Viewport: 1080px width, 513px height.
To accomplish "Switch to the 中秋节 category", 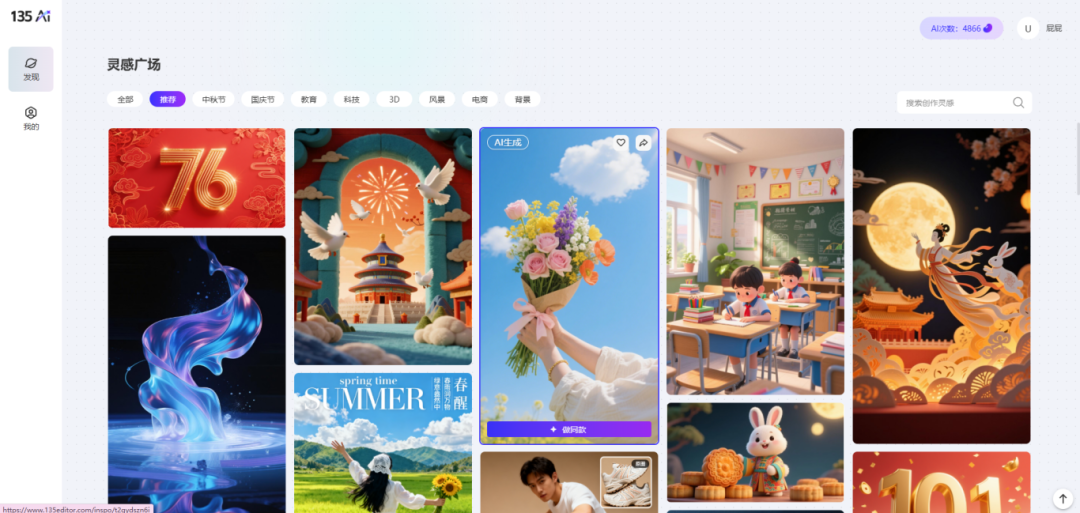I will 214,100.
